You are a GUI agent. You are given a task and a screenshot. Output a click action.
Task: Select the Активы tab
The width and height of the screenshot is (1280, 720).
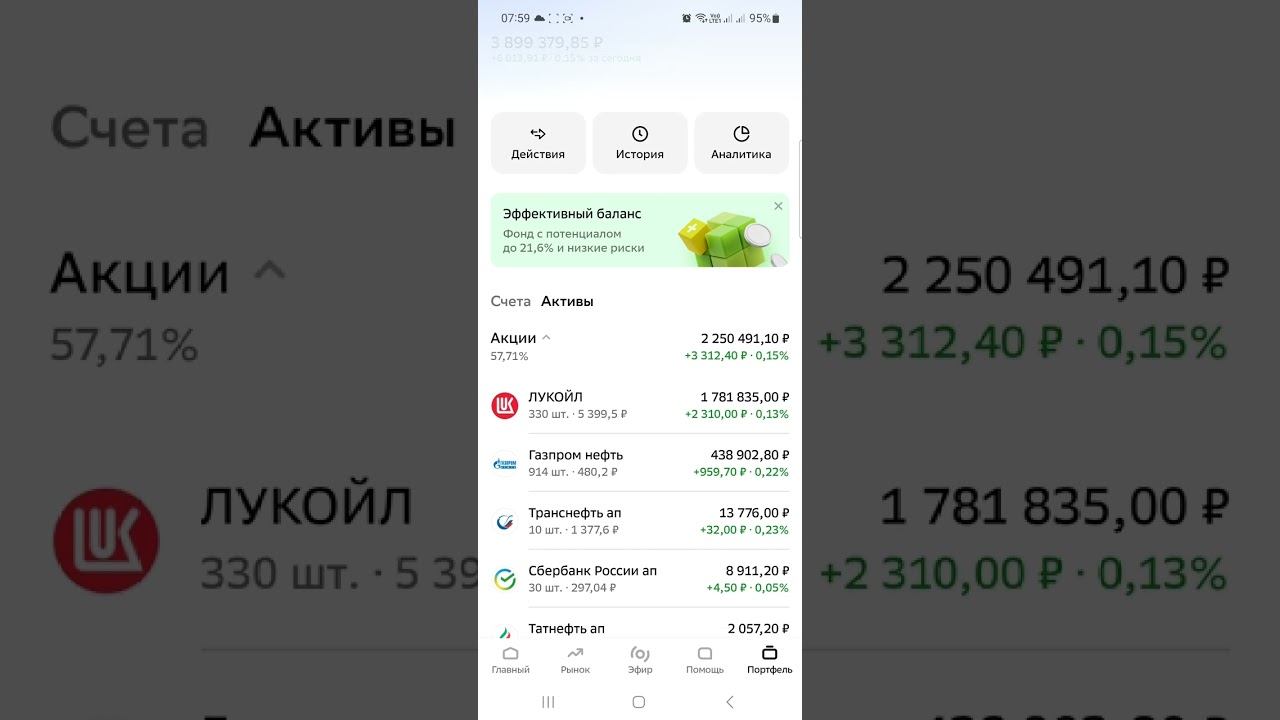point(567,301)
